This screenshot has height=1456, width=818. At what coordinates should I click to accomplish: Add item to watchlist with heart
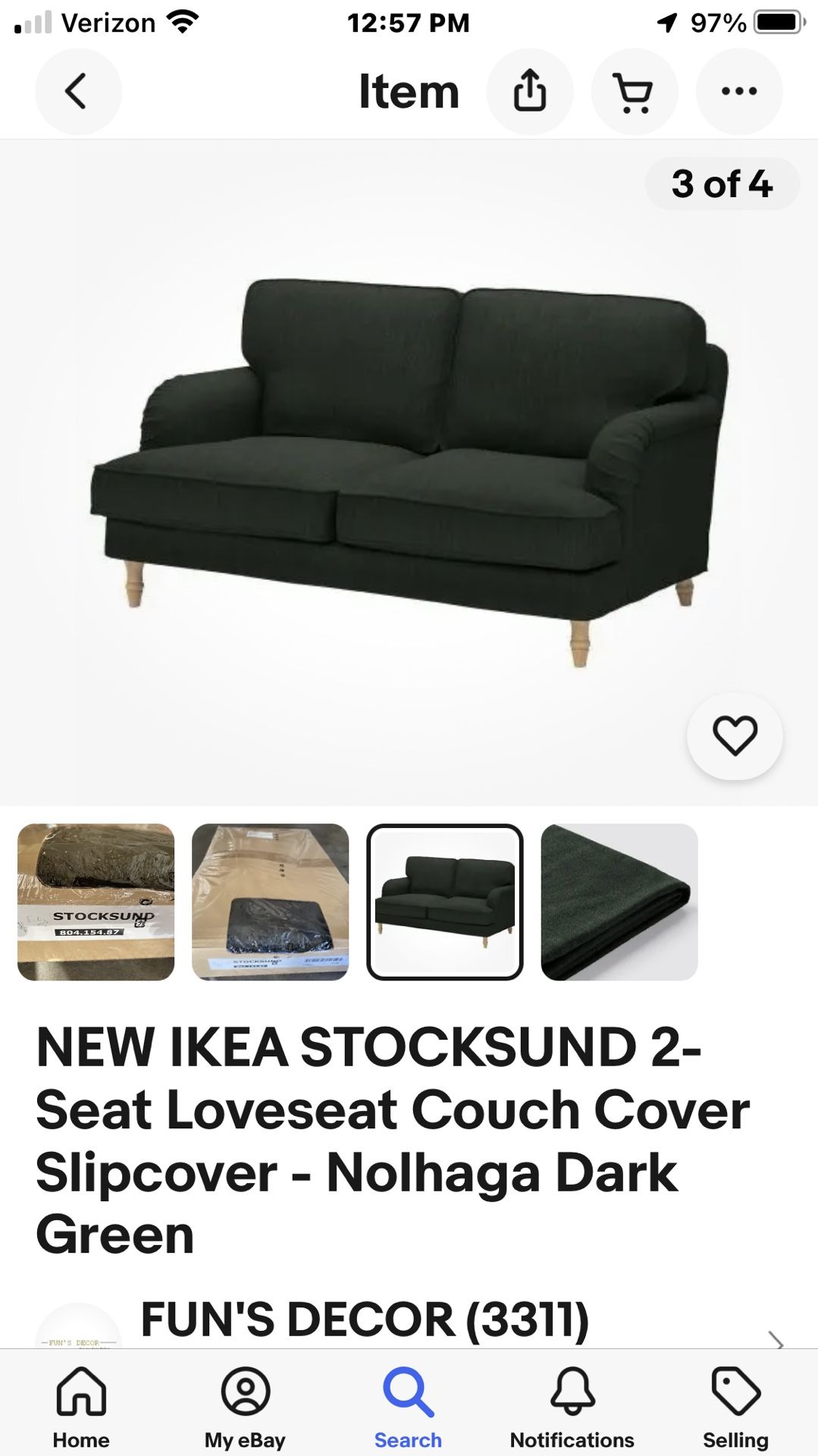click(735, 736)
